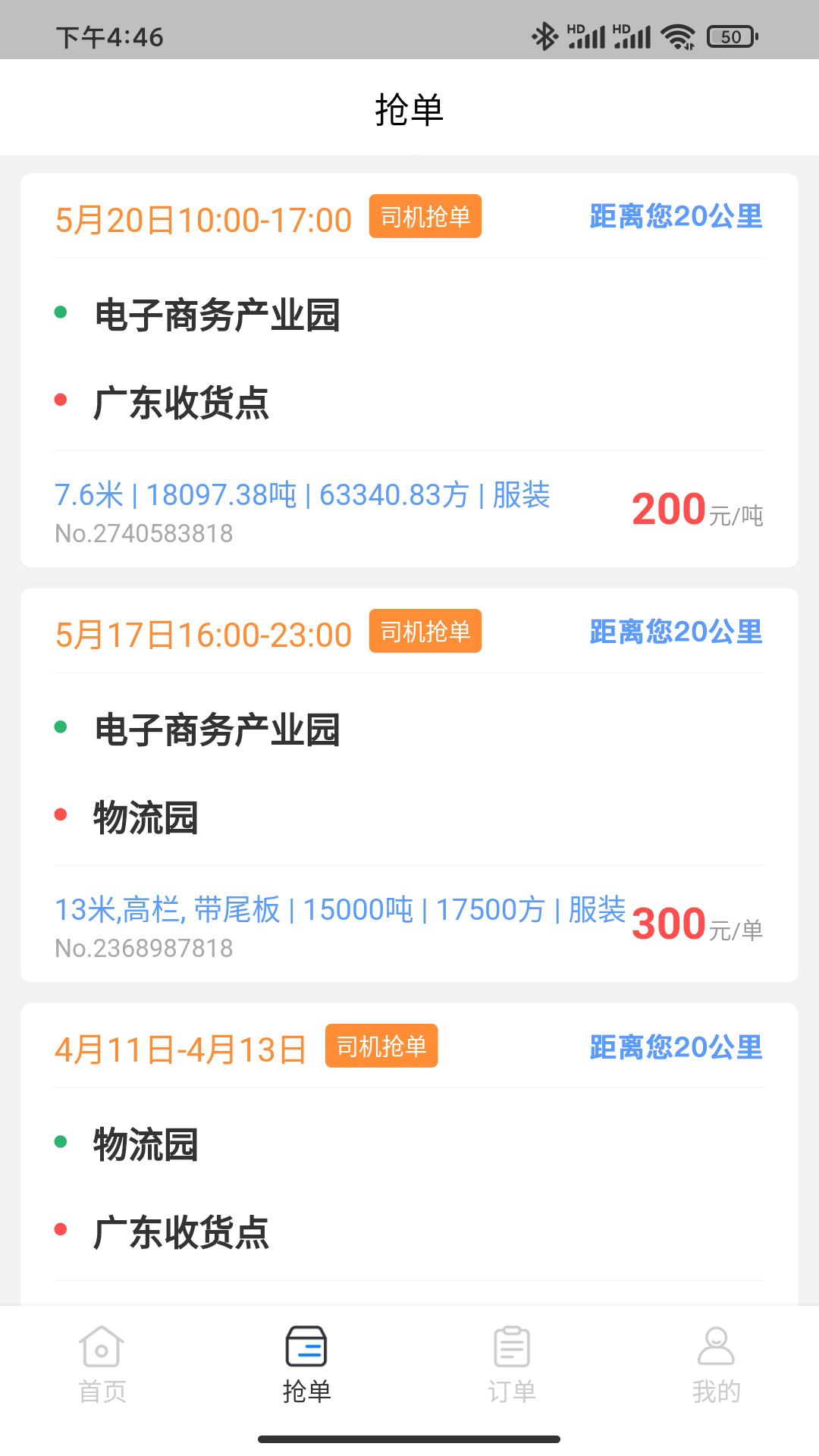
Task: Tap the green pickup dot beside 电子商务产业园
Action: pos(61,311)
